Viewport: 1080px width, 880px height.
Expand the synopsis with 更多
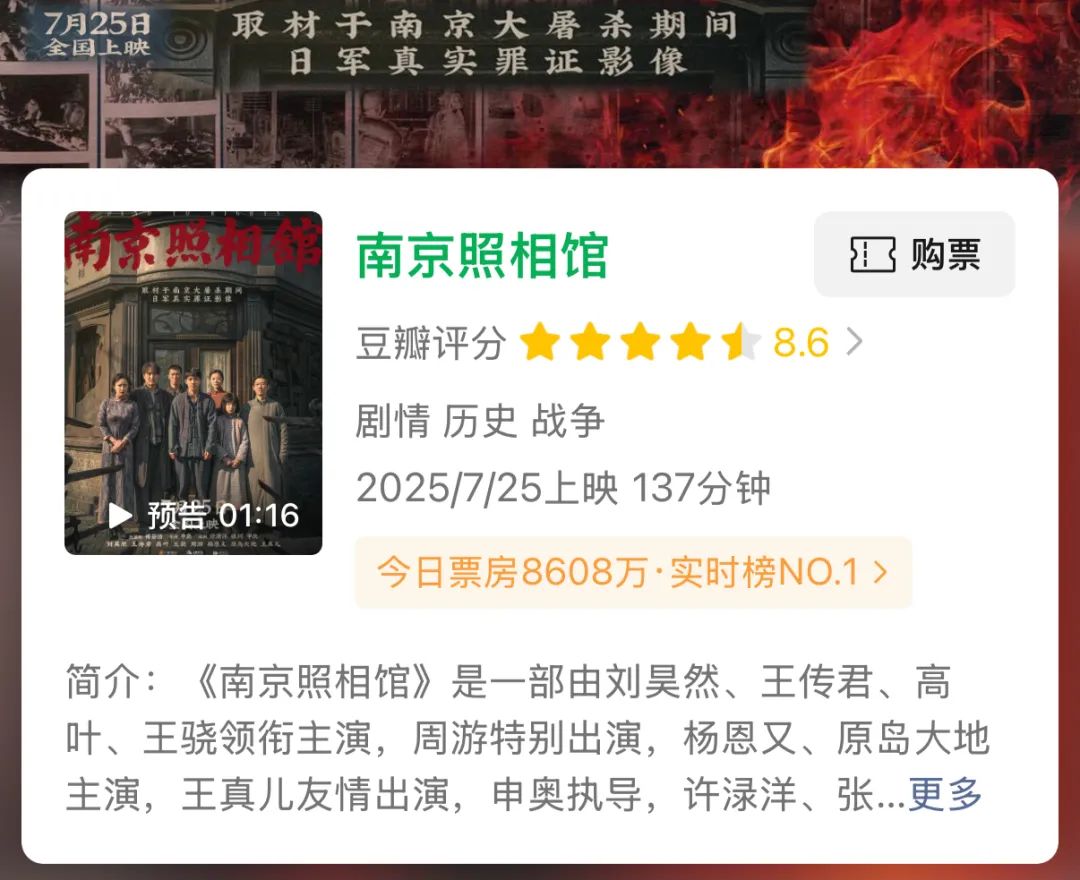[944, 795]
